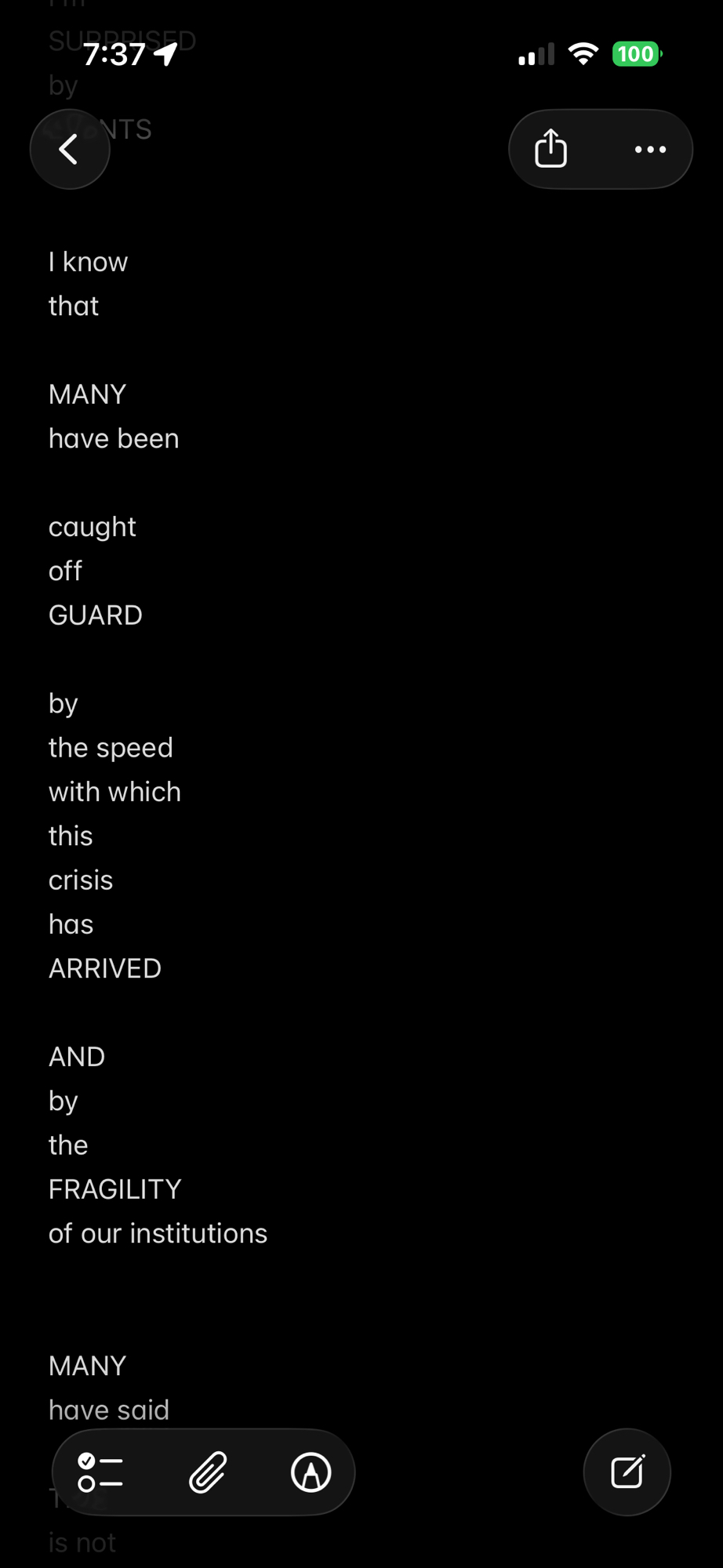Viewport: 723px width, 1568px height.
Task: Go back to the notes list
Action: pos(69,149)
